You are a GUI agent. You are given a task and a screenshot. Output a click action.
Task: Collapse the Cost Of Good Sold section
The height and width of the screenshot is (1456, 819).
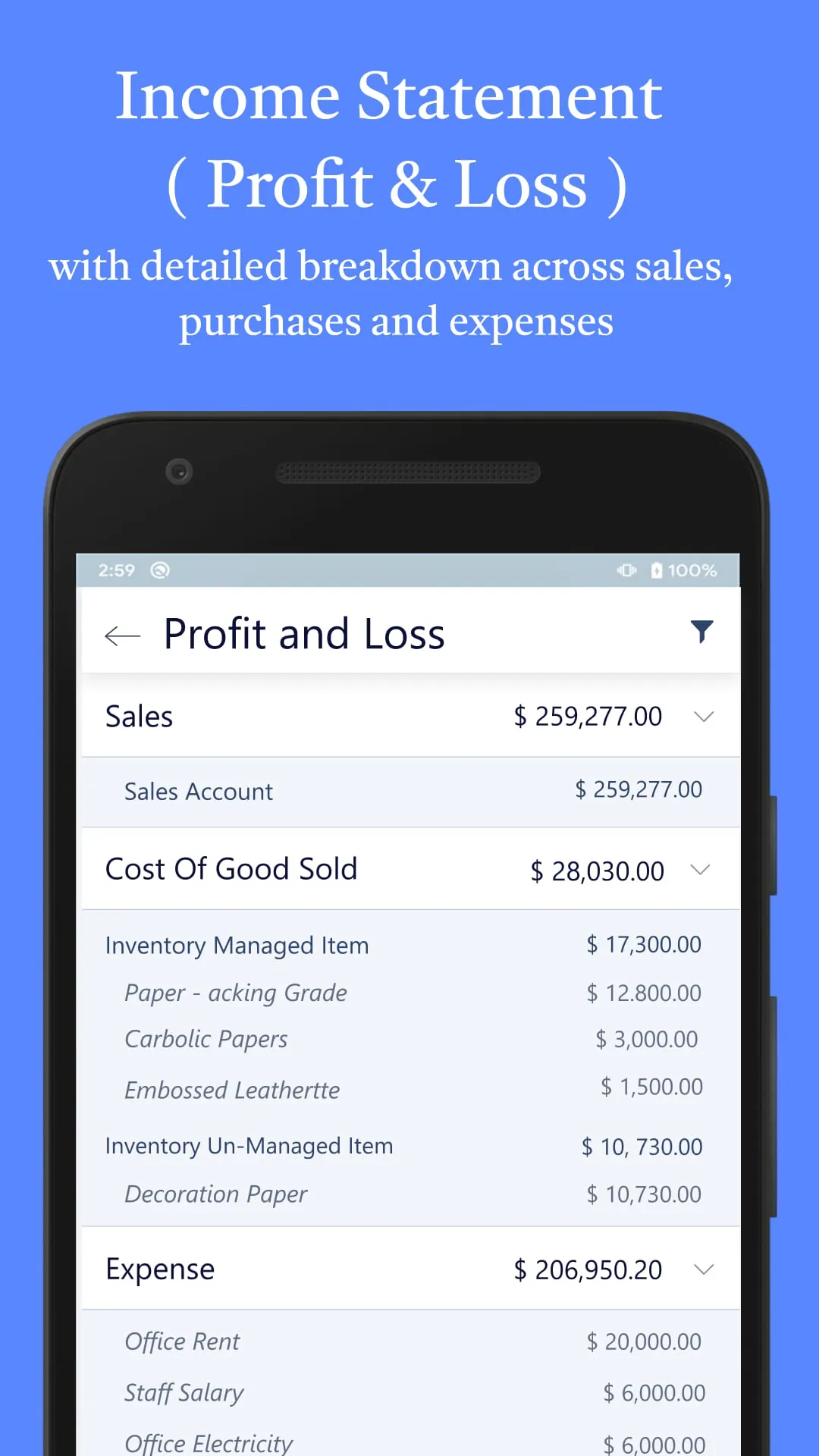tap(701, 870)
